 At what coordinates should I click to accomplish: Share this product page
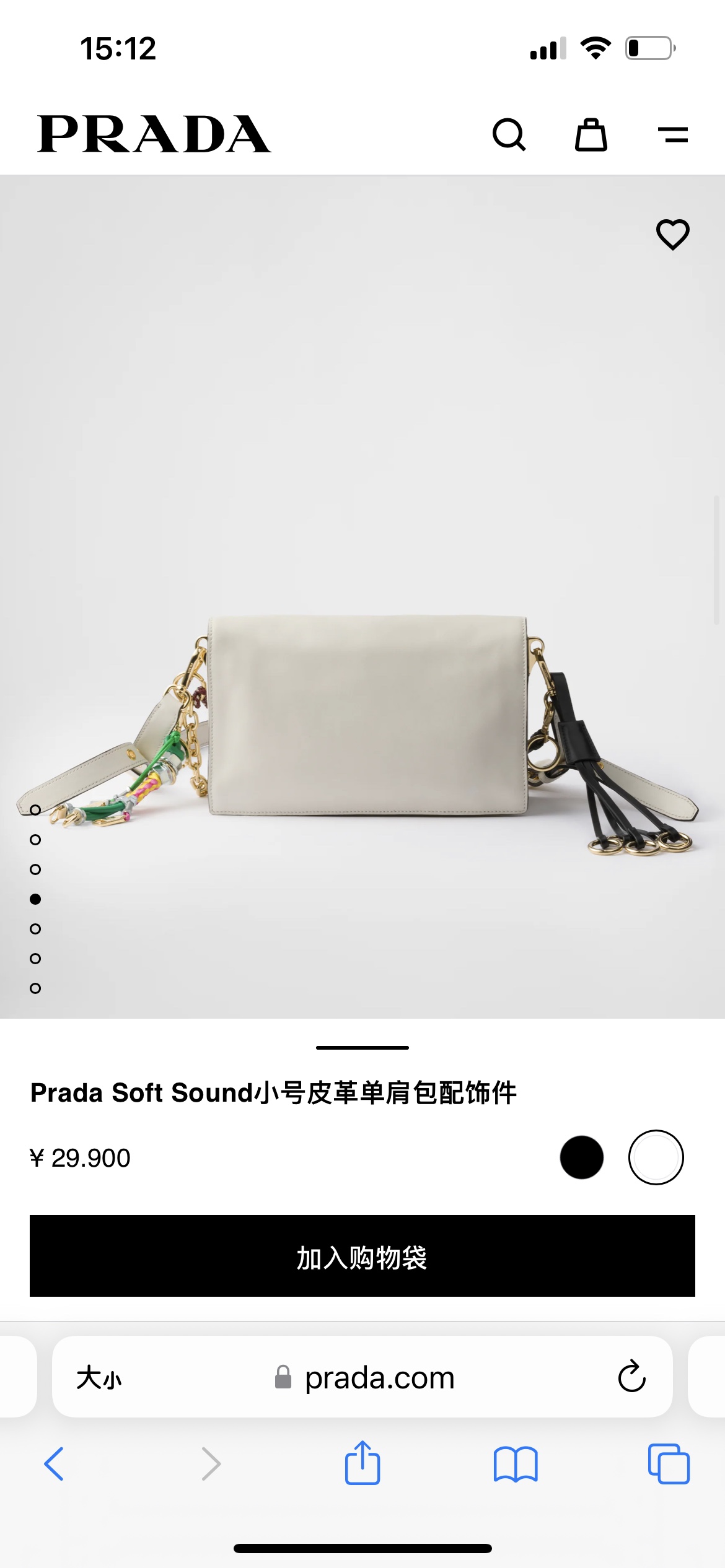pyautogui.click(x=362, y=1463)
